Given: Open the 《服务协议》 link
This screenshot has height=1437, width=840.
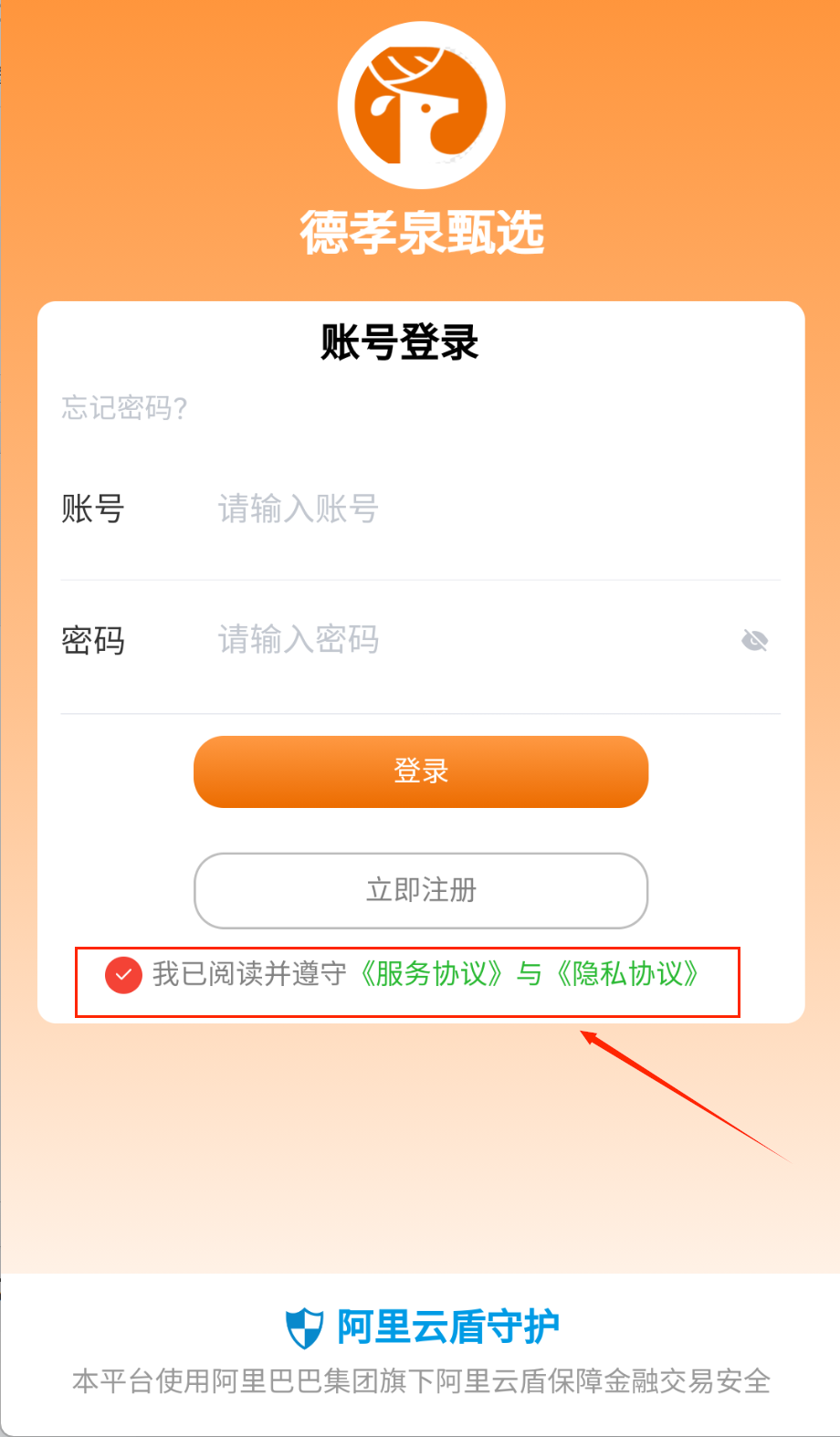Looking at the screenshot, I should [431, 974].
